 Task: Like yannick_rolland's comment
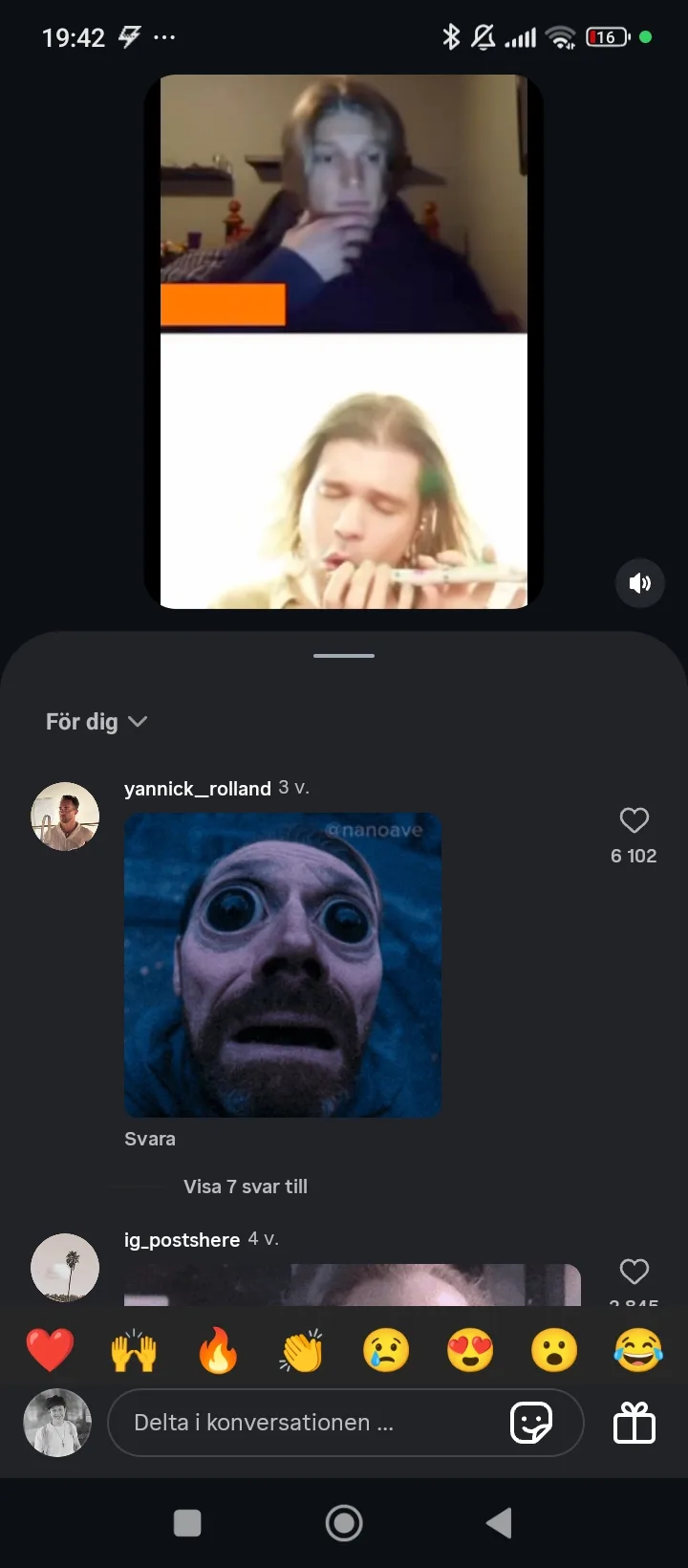tap(634, 820)
